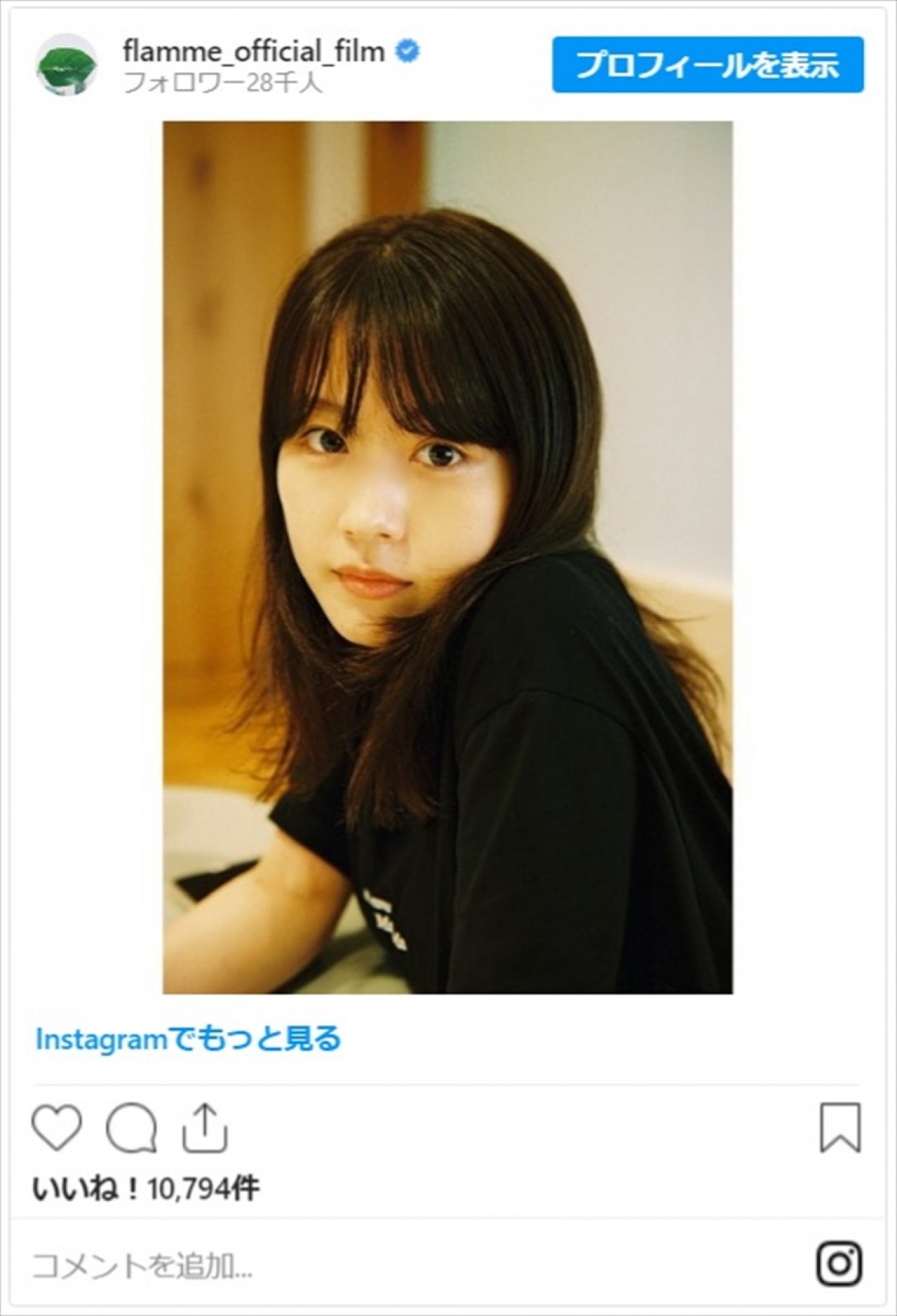Tap the プロフィールを表示 button

coord(707,65)
